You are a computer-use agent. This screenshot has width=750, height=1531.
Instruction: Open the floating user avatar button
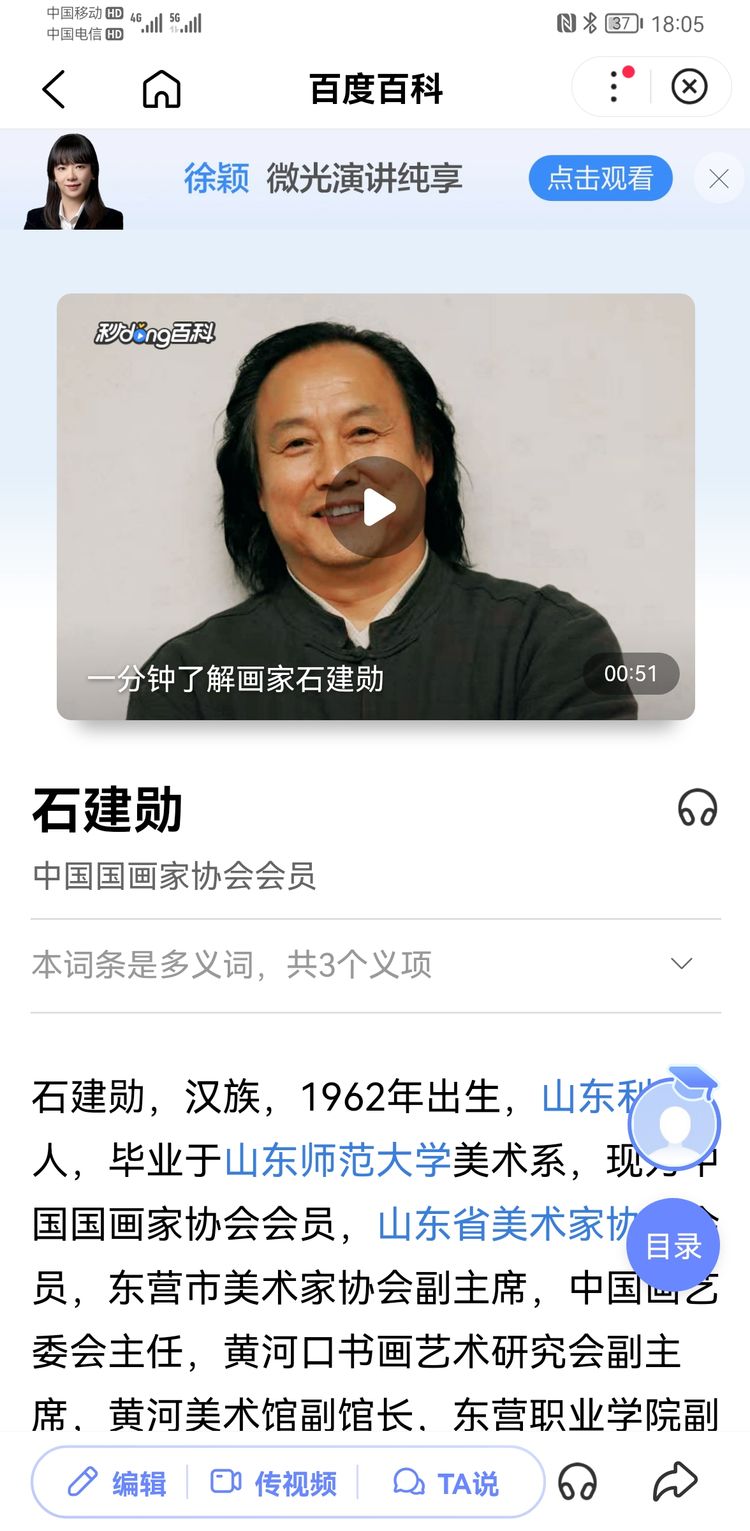(x=674, y=1121)
